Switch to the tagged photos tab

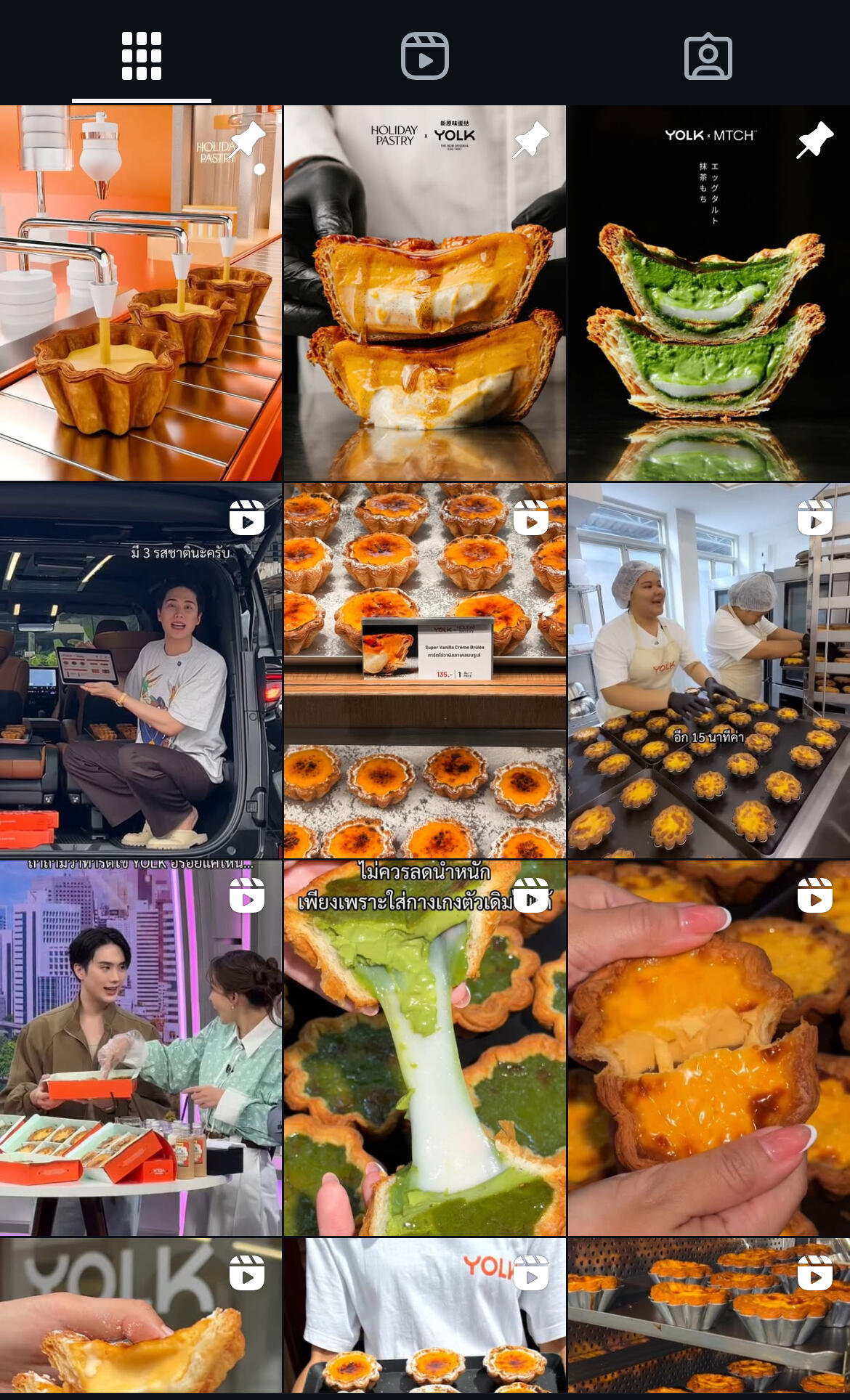[x=708, y=55]
